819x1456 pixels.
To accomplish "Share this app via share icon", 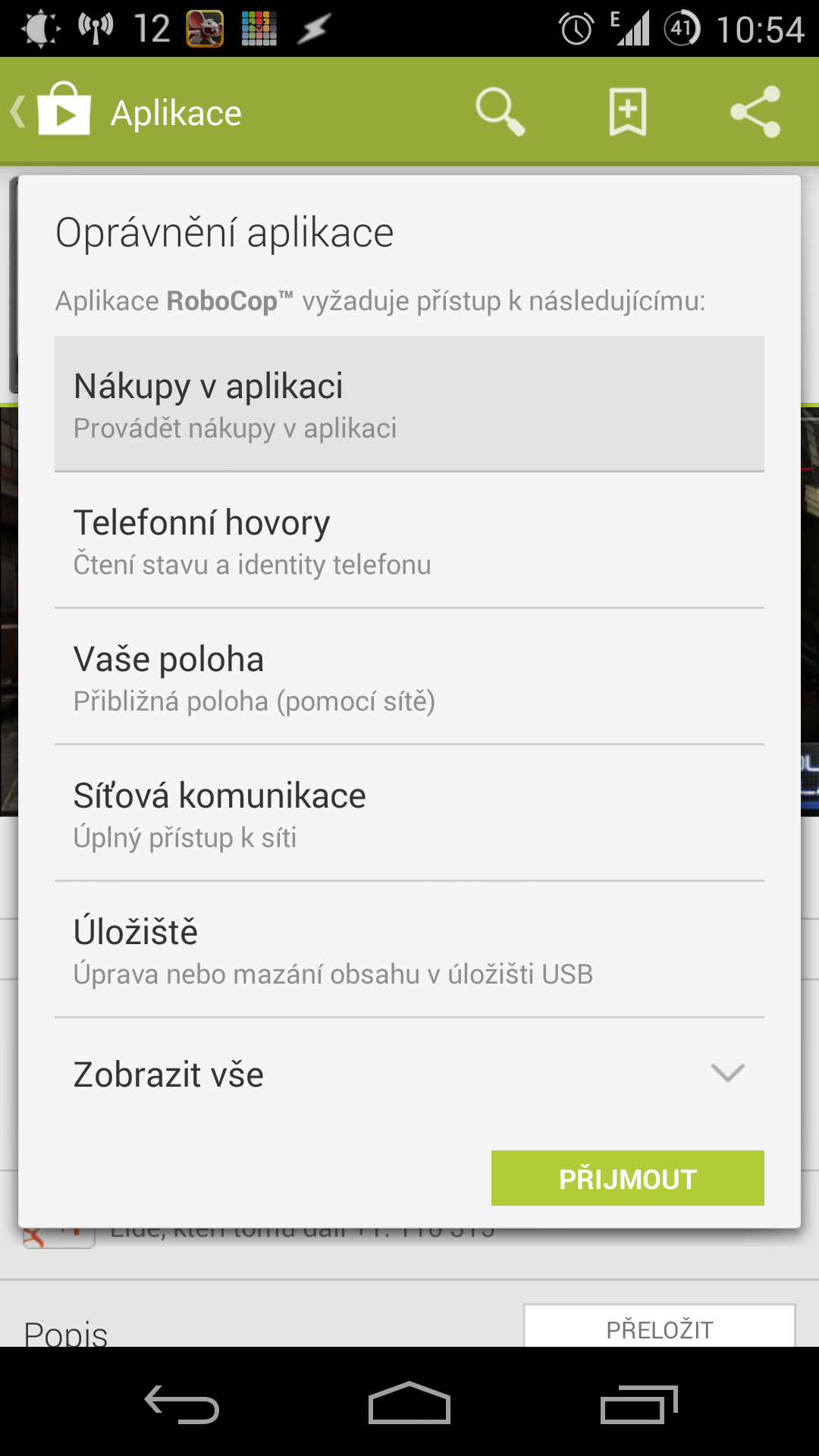I will pos(755,111).
